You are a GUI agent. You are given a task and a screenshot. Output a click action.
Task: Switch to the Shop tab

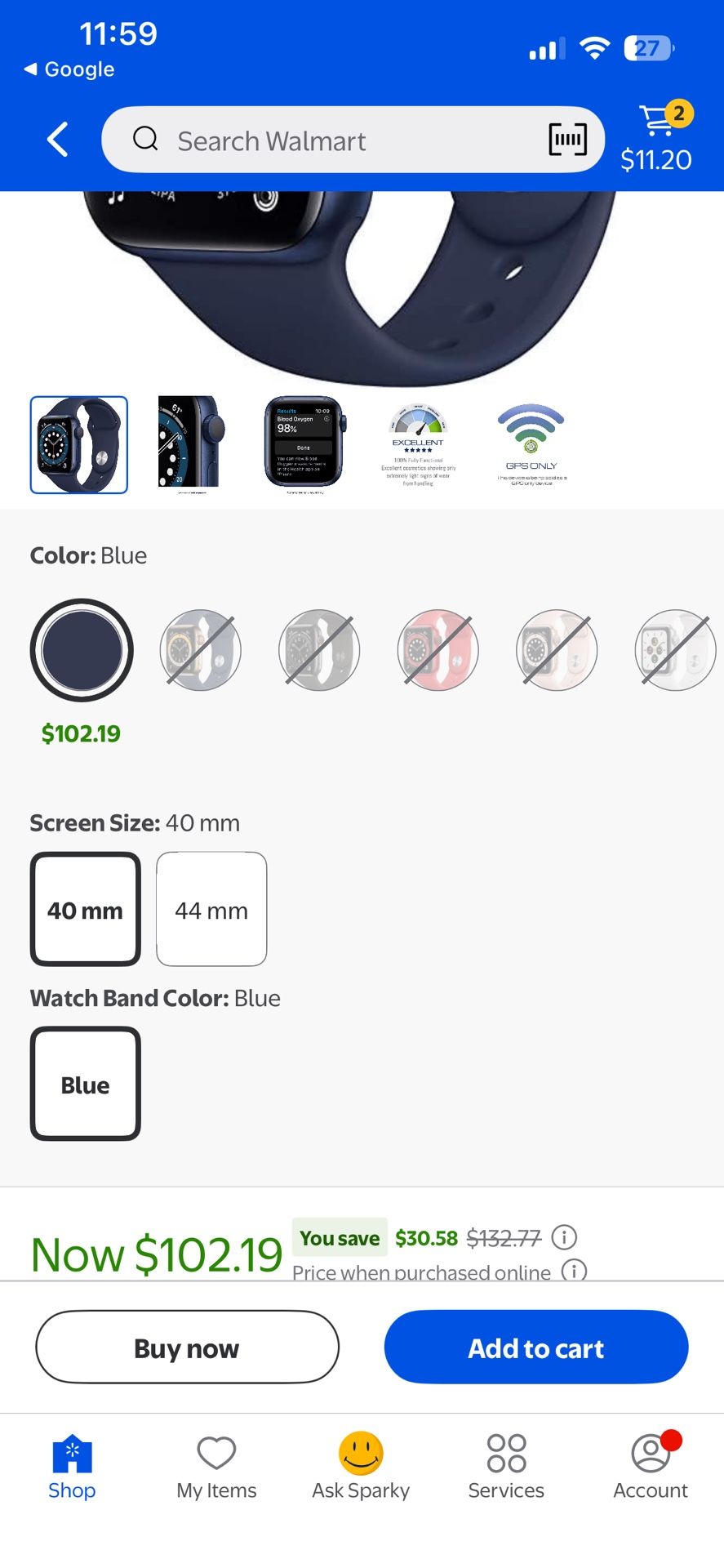tap(72, 1467)
